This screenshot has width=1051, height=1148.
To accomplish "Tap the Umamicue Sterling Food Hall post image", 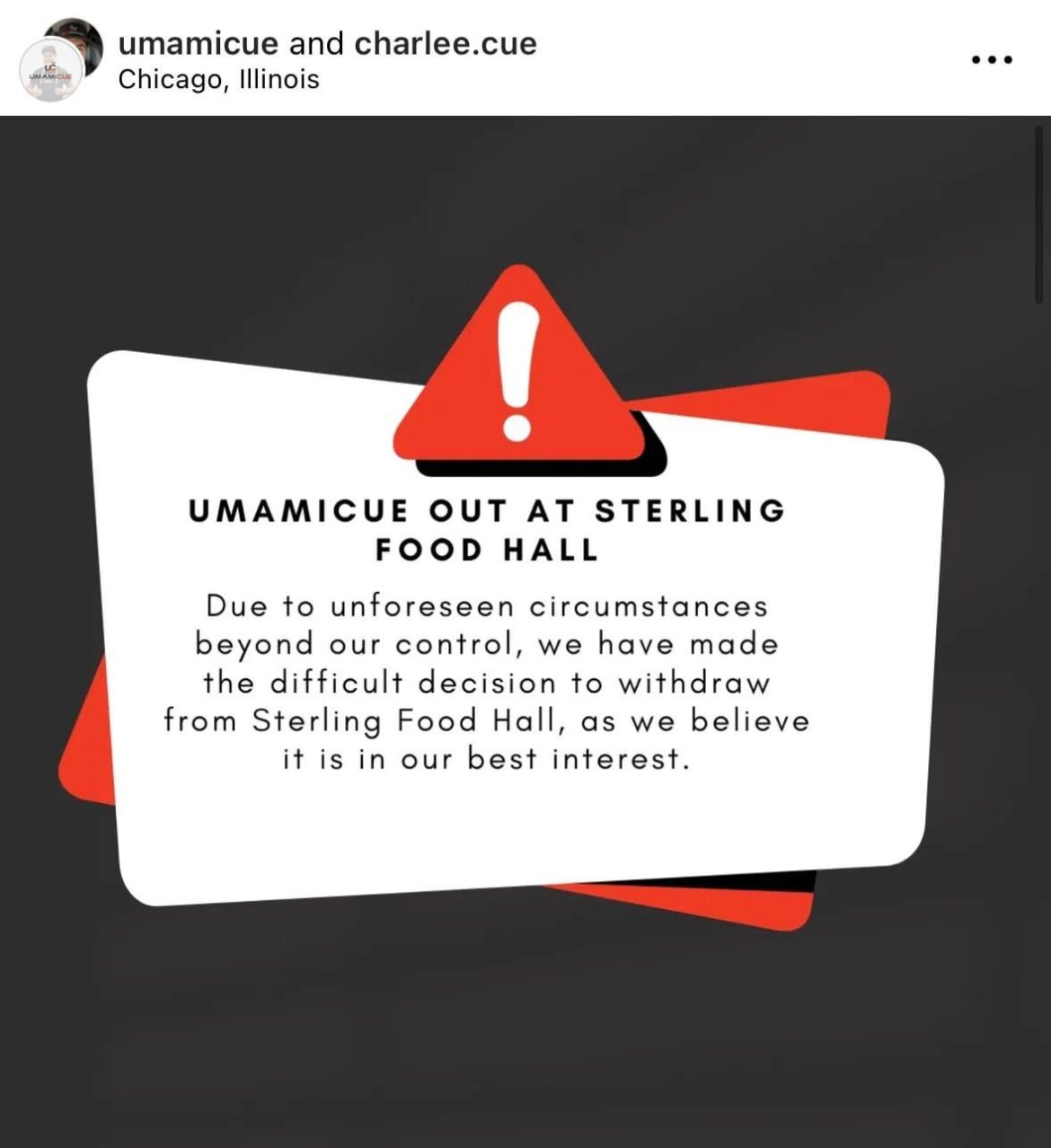I will (525, 629).
